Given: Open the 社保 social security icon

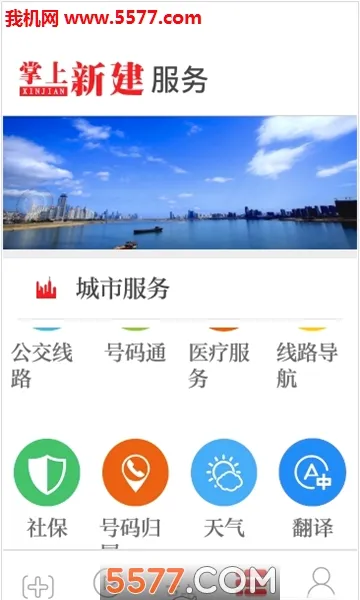Looking at the screenshot, I should pyautogui.click(x=47, y=472).
